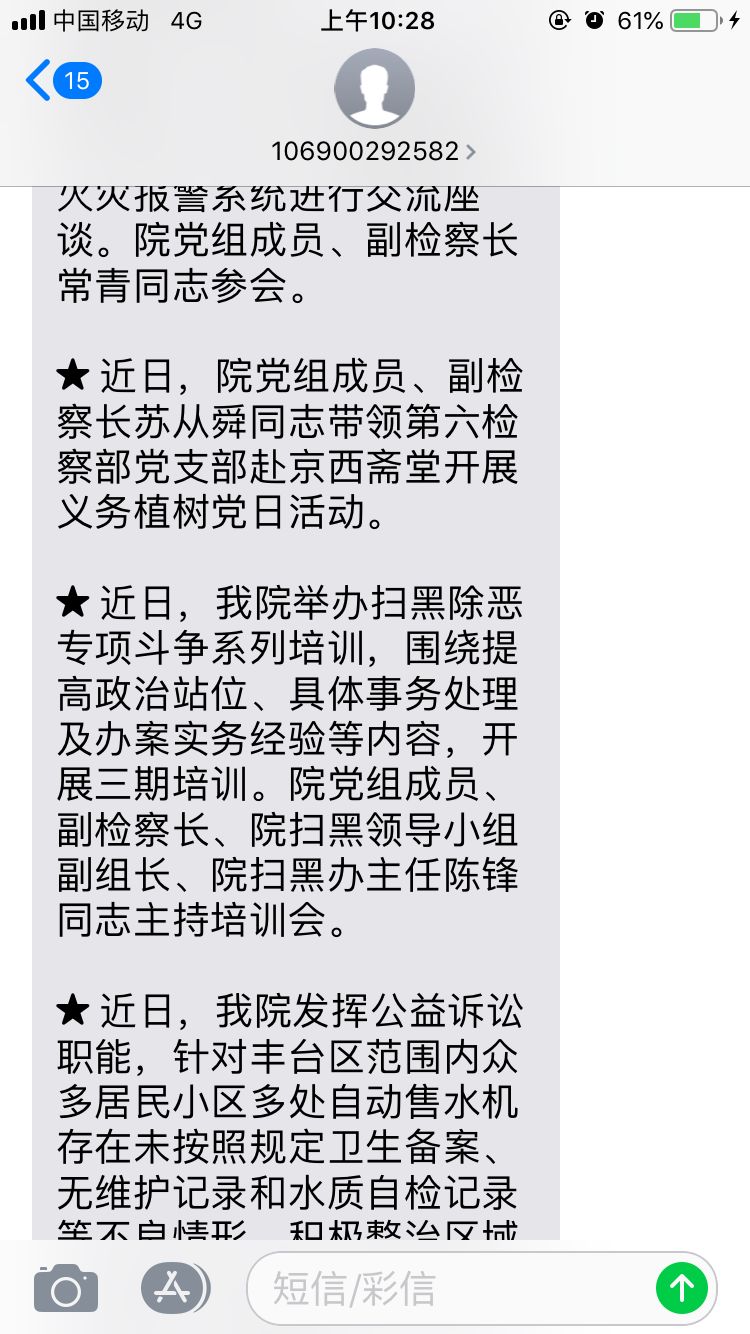Select the 短信/彩信 message input field
The image size is (750, 1334).
pos(400,1288)
